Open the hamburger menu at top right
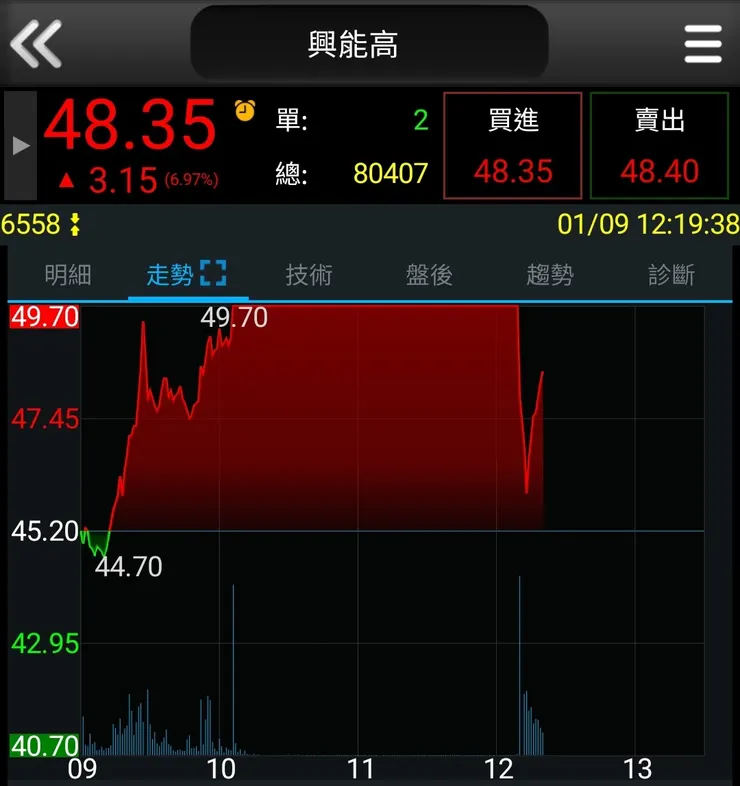This screenshot has height=786, width=740. point(703,43)
